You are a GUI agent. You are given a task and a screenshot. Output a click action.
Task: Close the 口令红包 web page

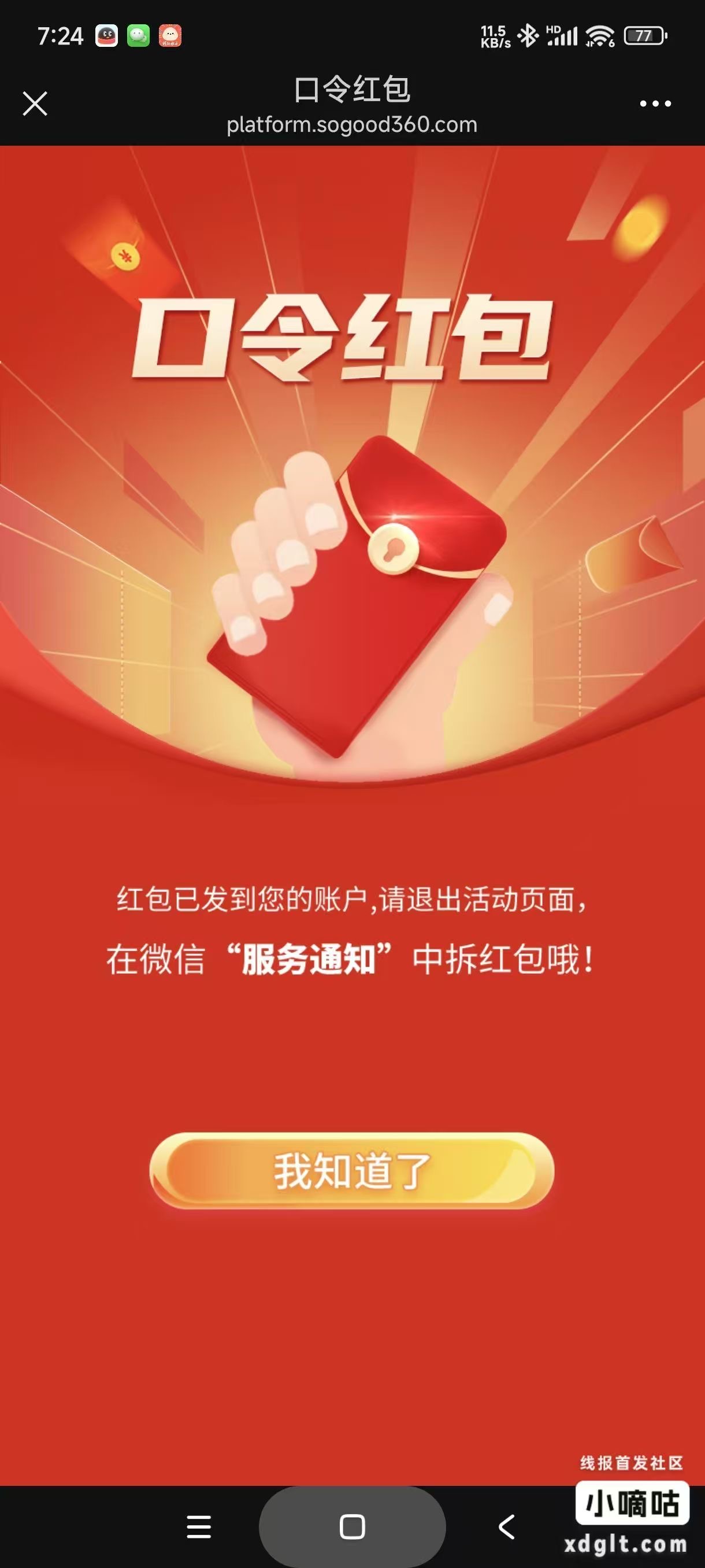(35, 103)
